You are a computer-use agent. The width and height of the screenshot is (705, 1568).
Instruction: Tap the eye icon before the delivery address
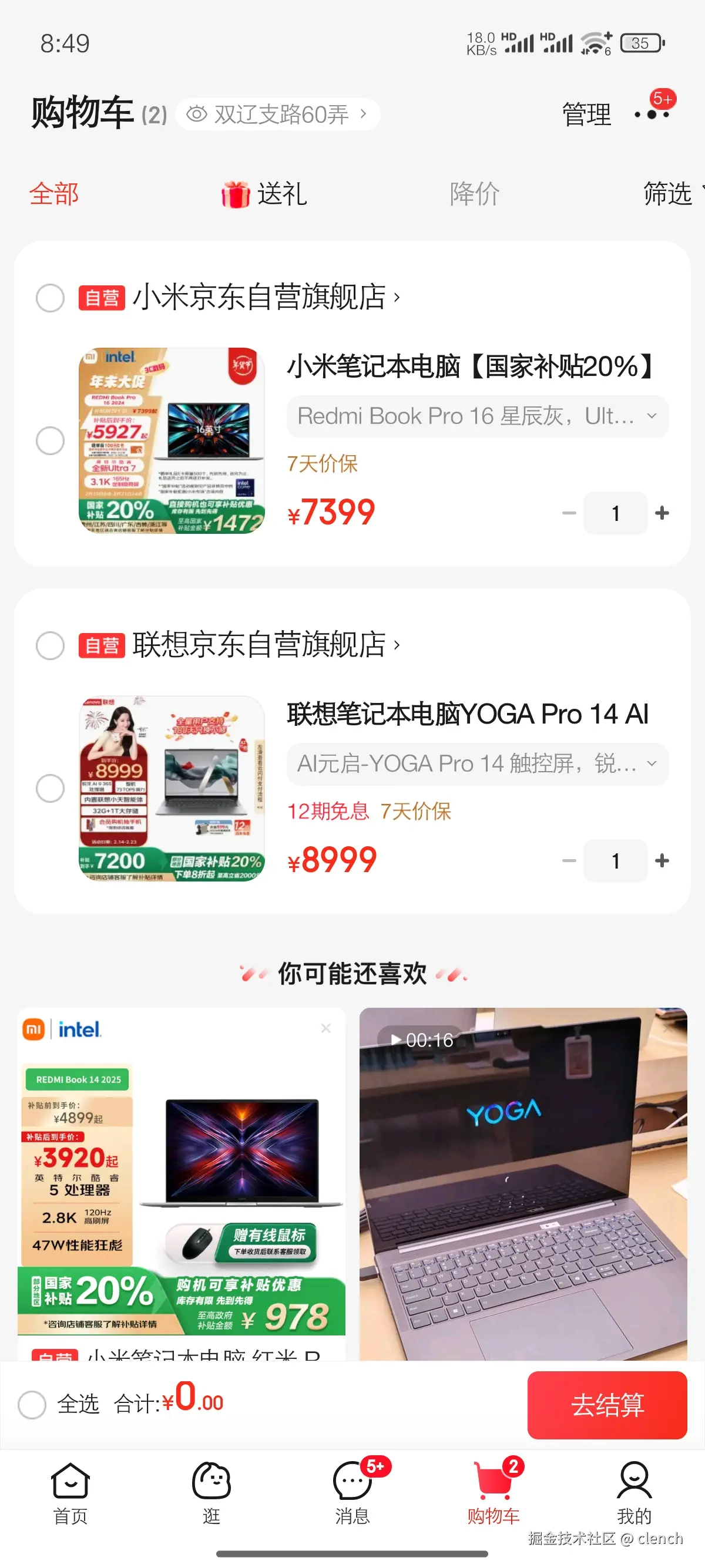click(197, 114)
